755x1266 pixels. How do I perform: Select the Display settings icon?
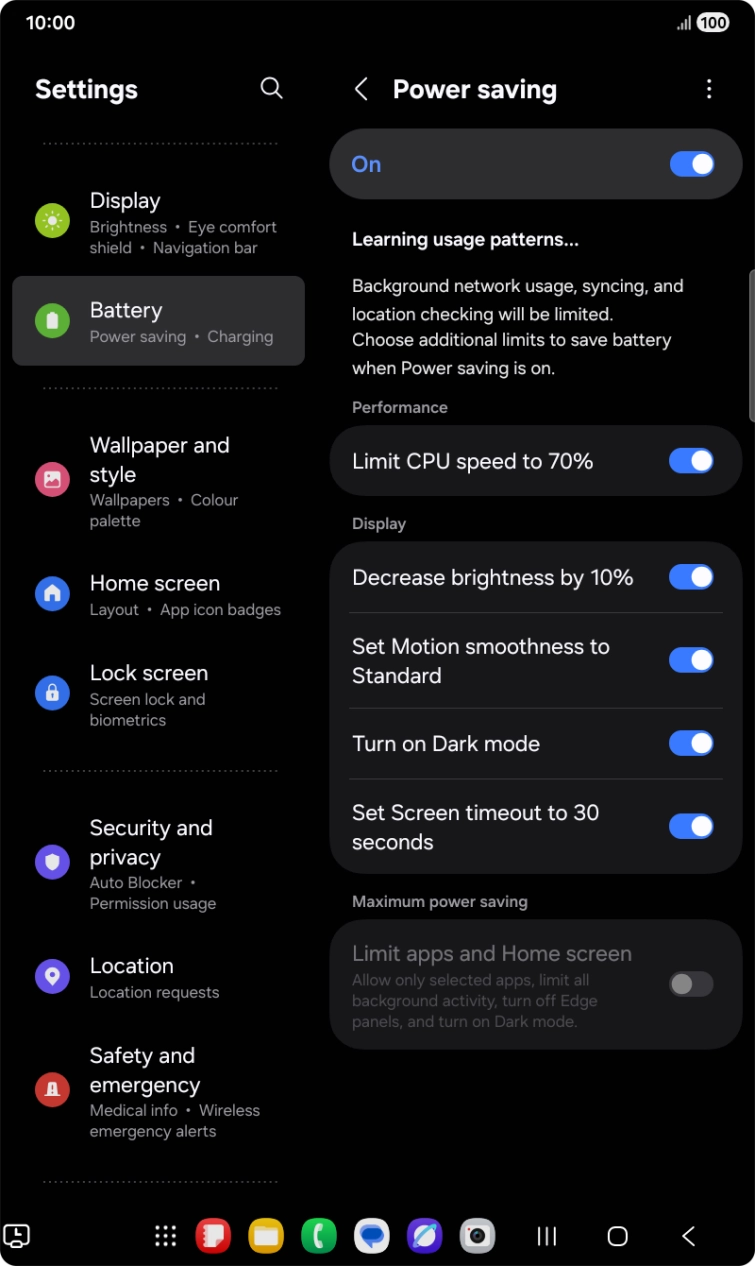pos(52,220)
